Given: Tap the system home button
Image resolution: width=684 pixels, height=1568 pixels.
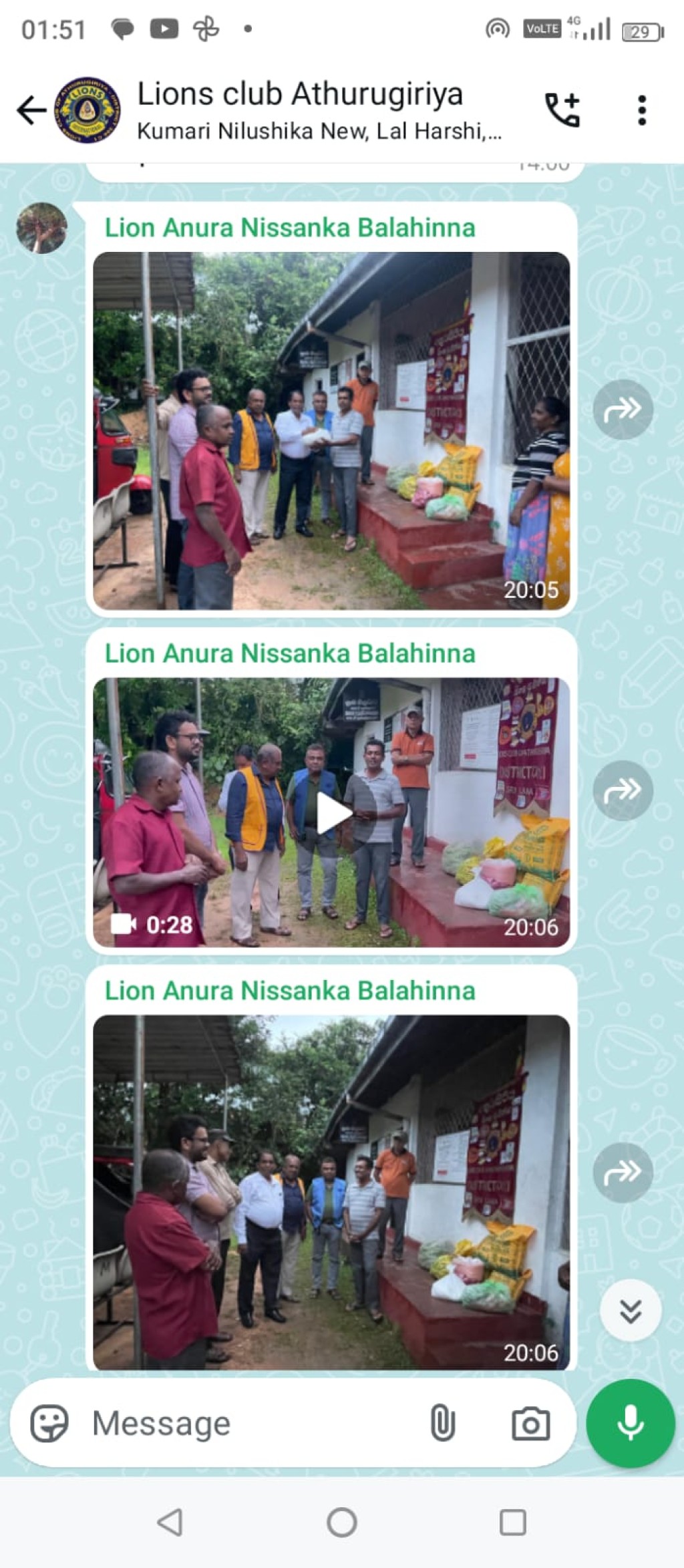Looking at the screenshot, I should coord(342,1523).
